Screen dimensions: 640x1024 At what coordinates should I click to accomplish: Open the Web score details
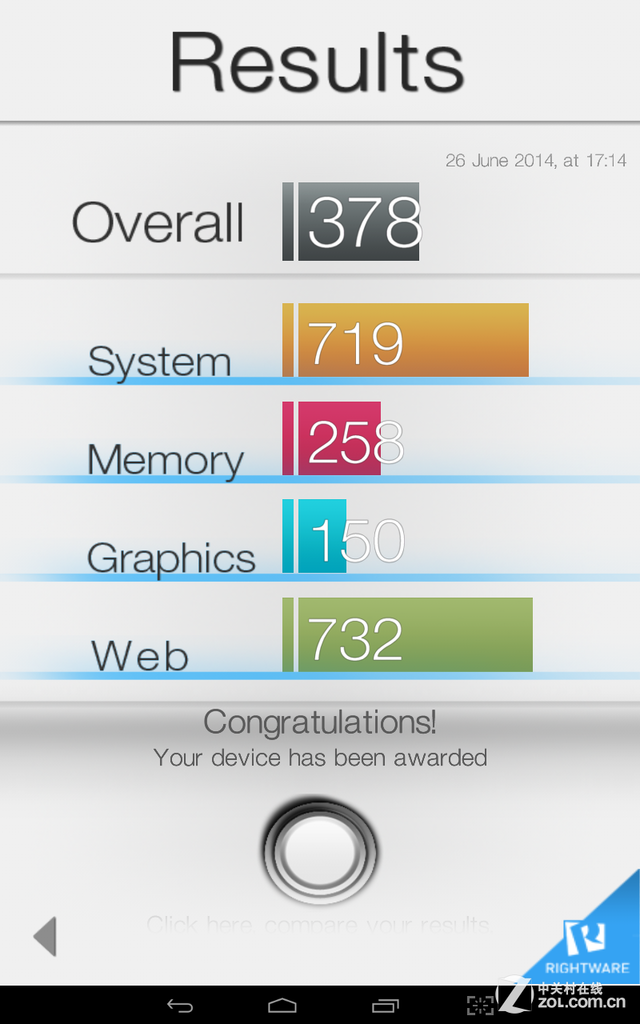point(408,635)
